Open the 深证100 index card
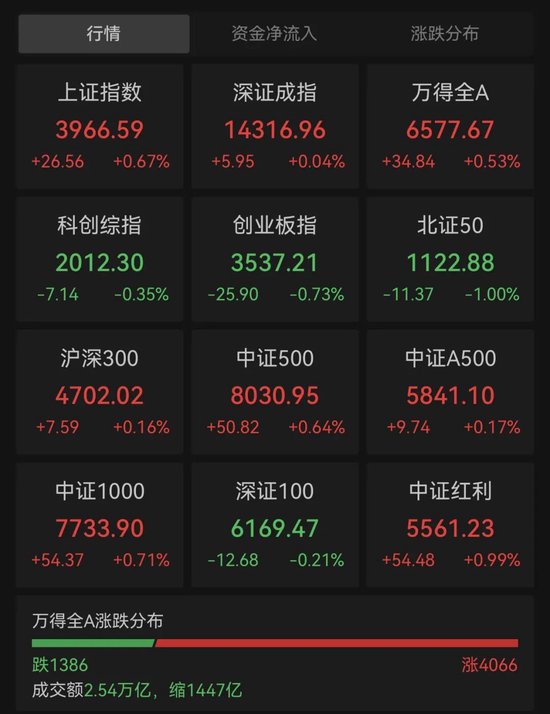 pos(275,525)
